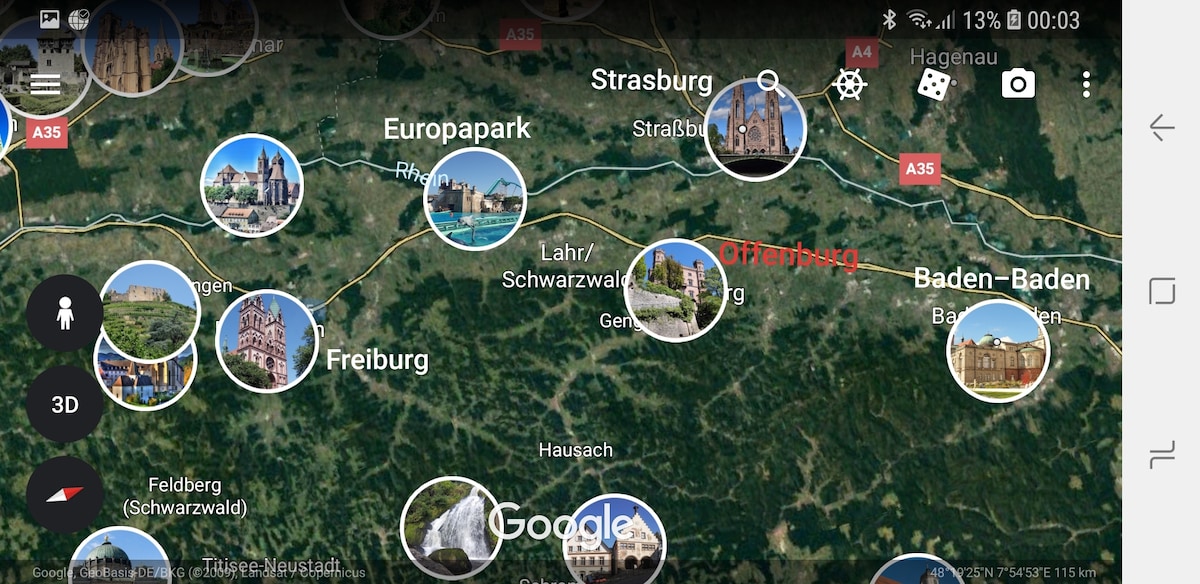
Task: Open the camera postcard icon
Action: pos(1018,84)
